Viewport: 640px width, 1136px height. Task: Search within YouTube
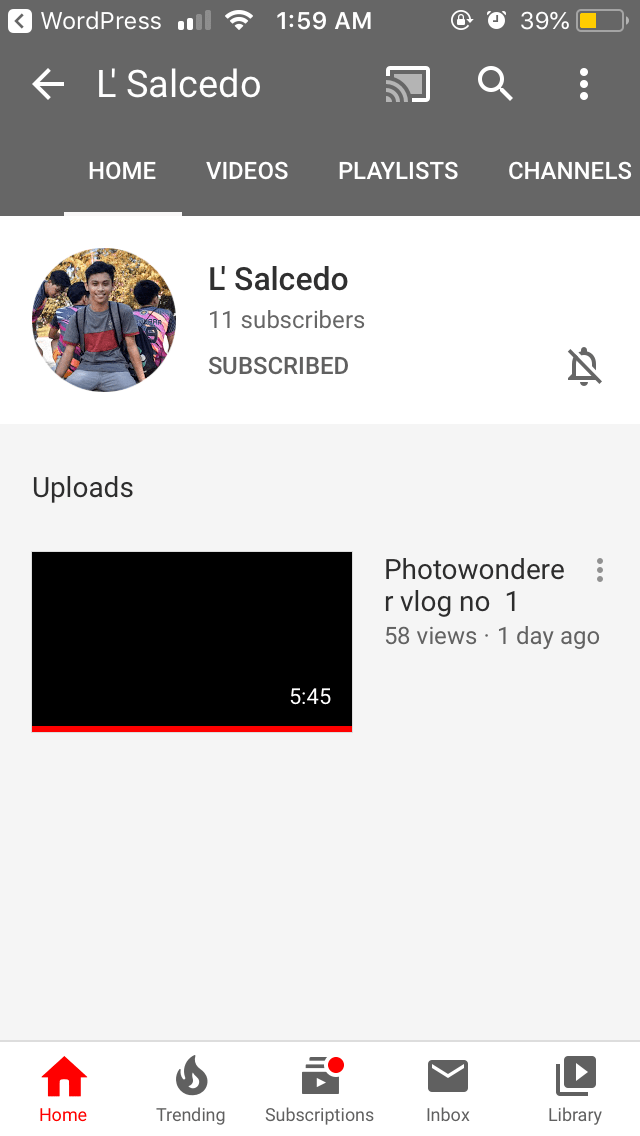click(x=495, y=85)
